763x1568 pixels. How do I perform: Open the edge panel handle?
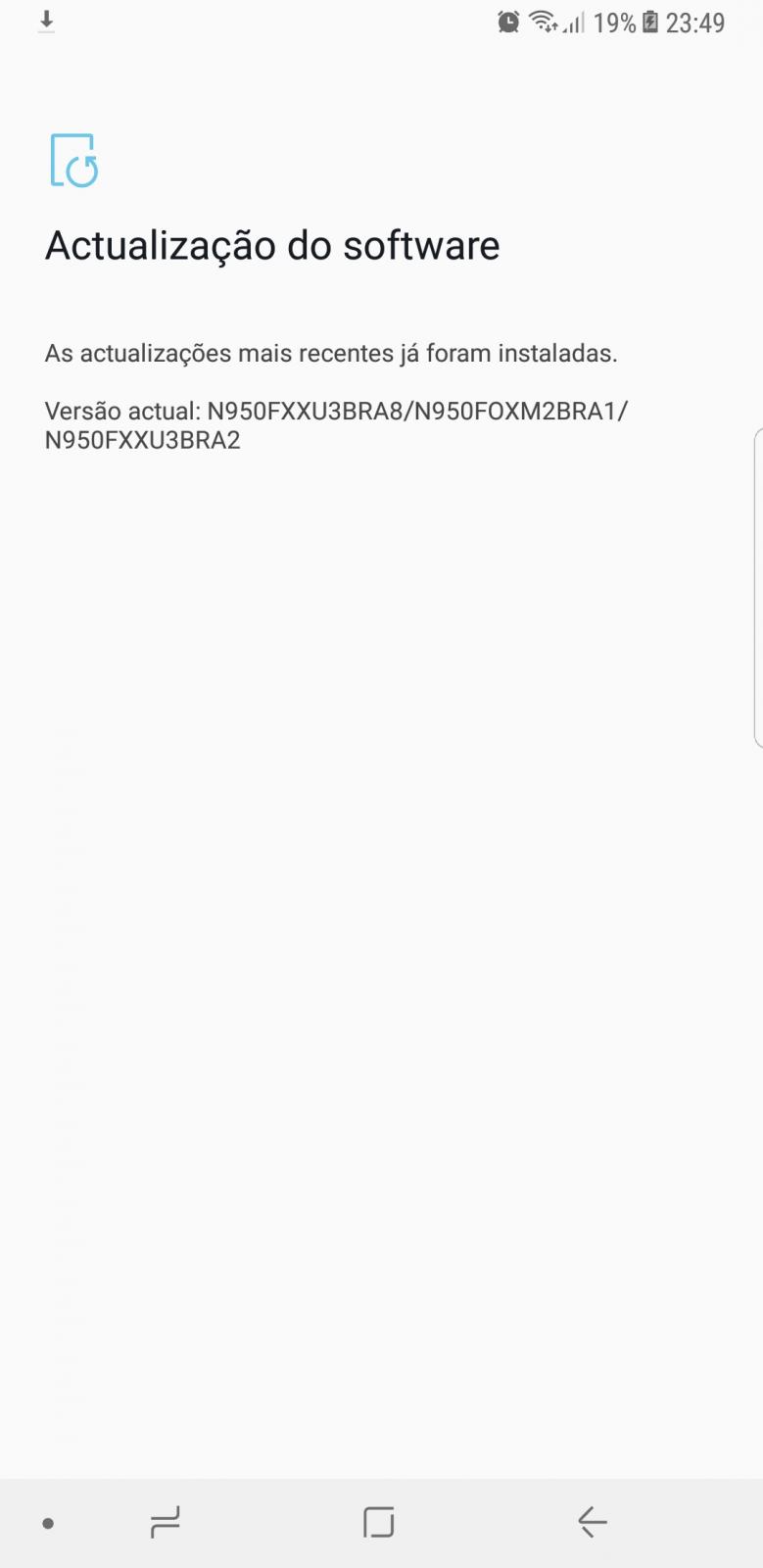point(757,588)
